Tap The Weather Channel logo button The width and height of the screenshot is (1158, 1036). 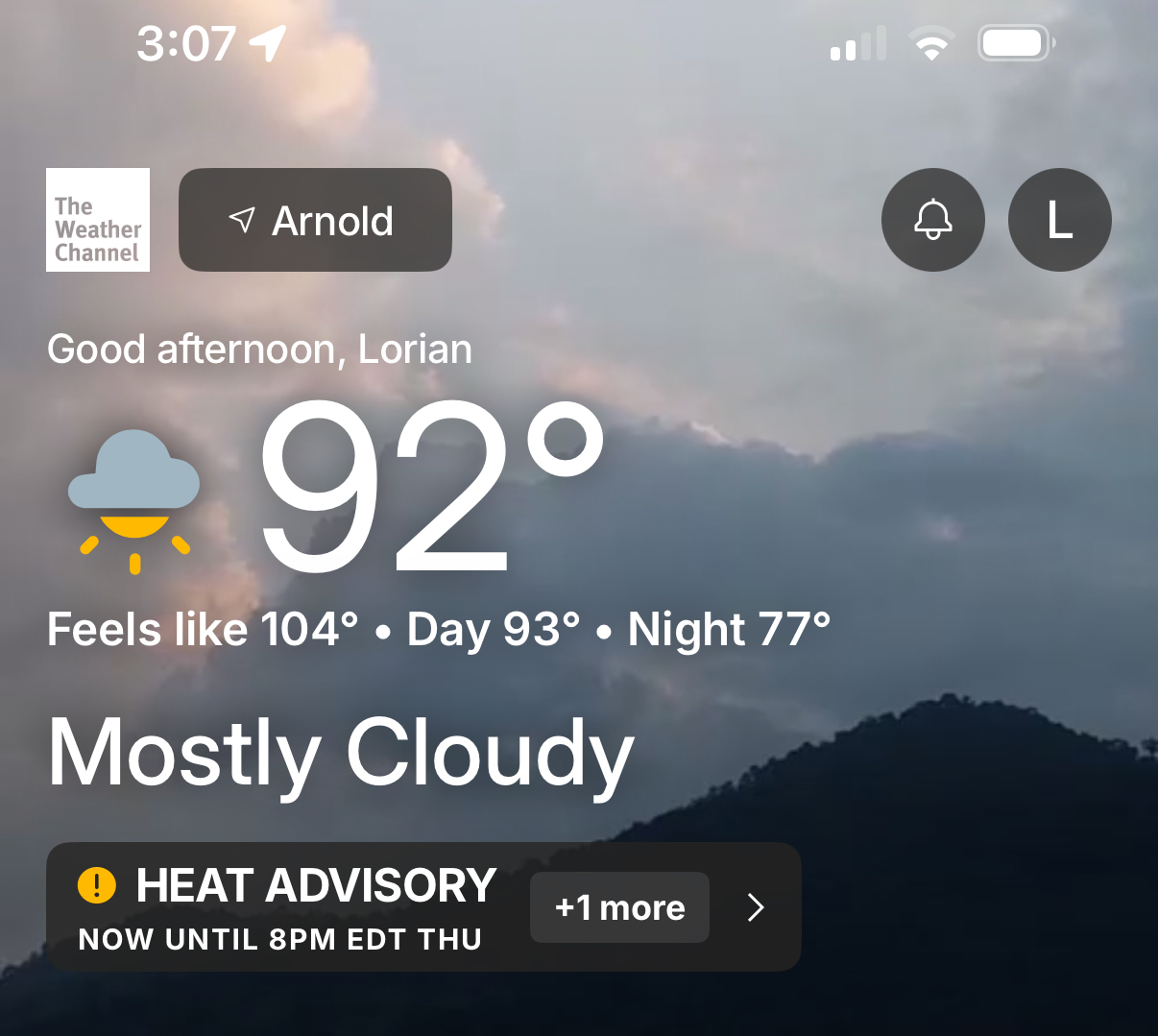[x=98, y=220]
